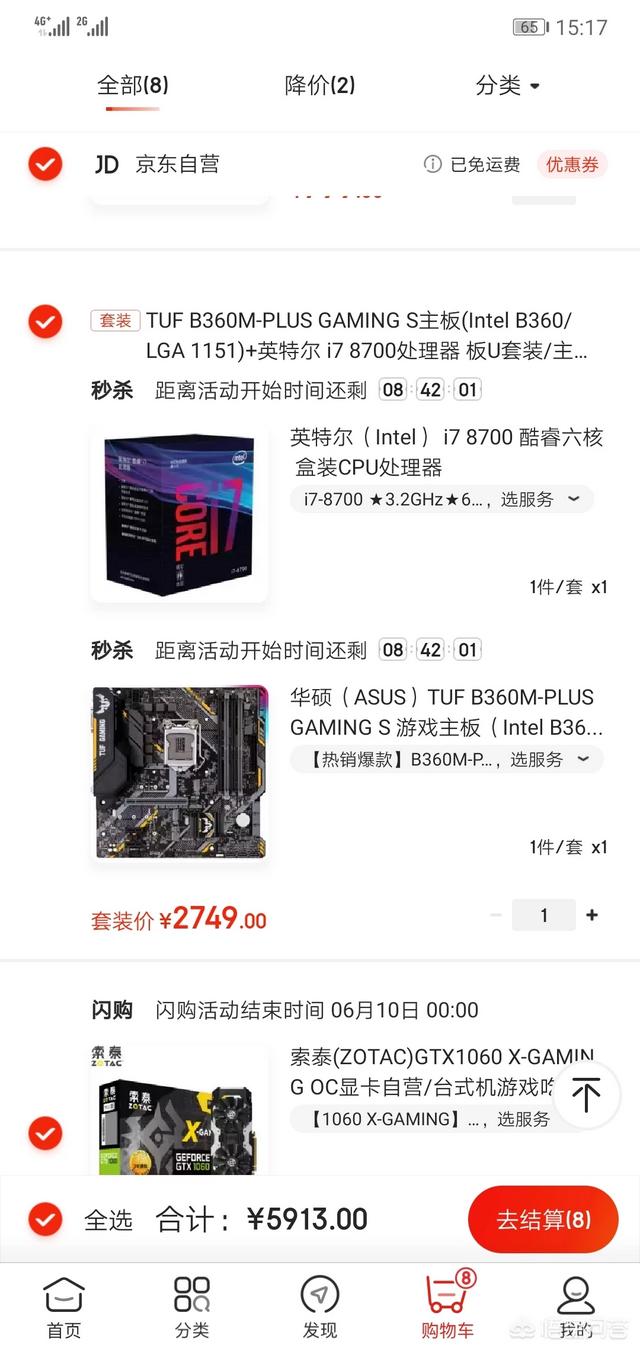This screenshot has height=1351, width=640.
Task: Increase the bundle quantity with plus
Action: coord(592,915)
